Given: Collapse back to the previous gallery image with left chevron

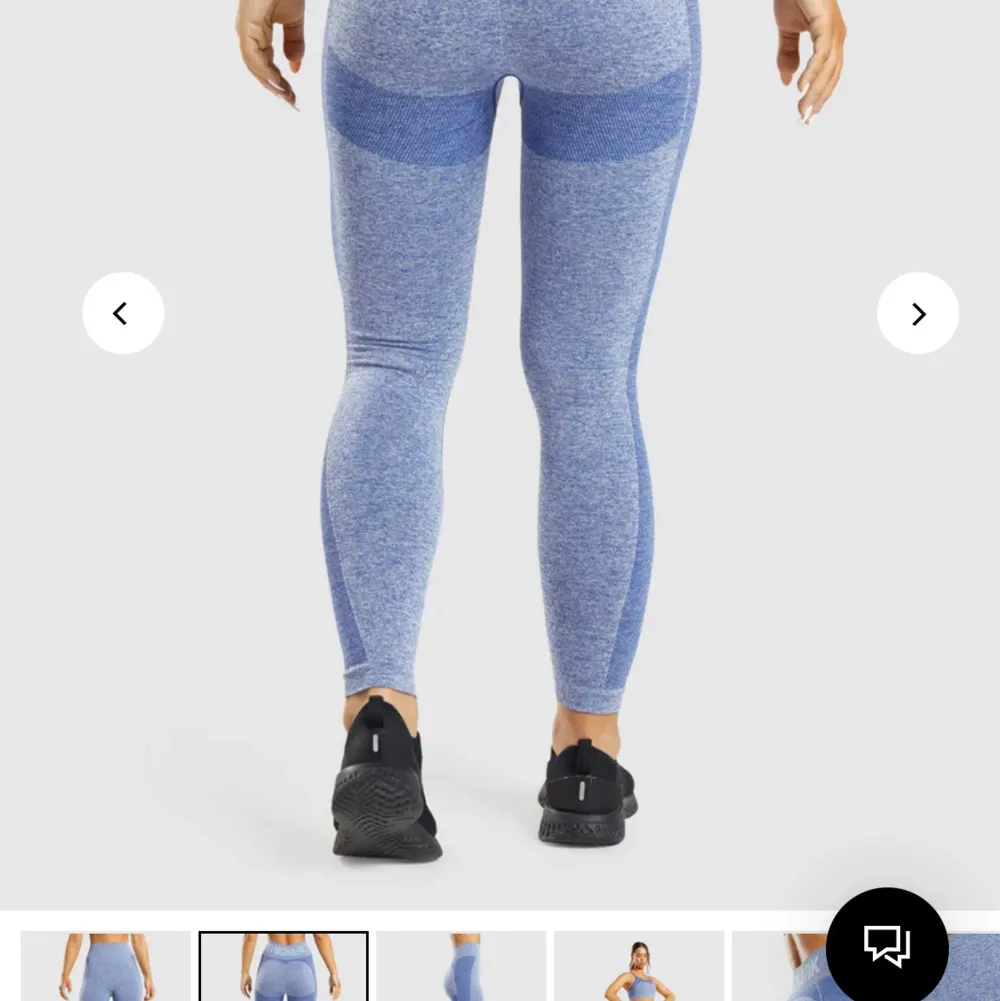Looking at the screenshot, I should pos(123,313).
